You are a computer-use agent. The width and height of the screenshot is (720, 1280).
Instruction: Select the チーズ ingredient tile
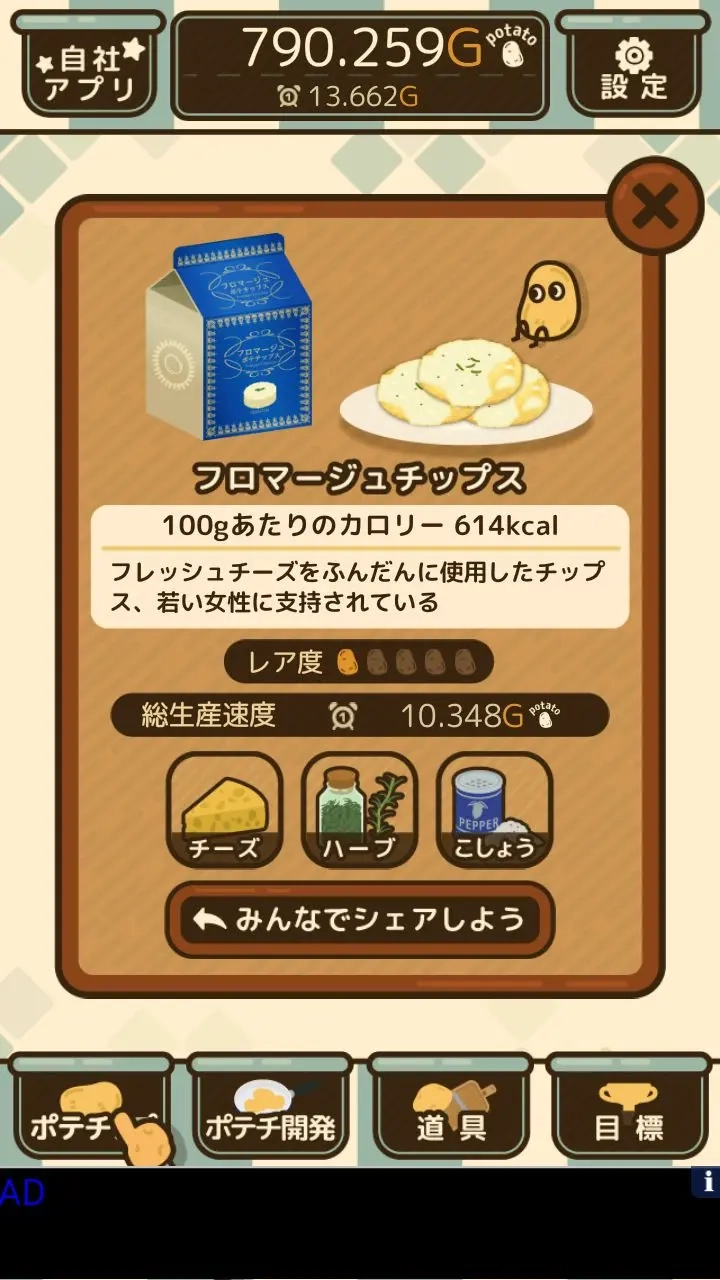click(224, 810)
